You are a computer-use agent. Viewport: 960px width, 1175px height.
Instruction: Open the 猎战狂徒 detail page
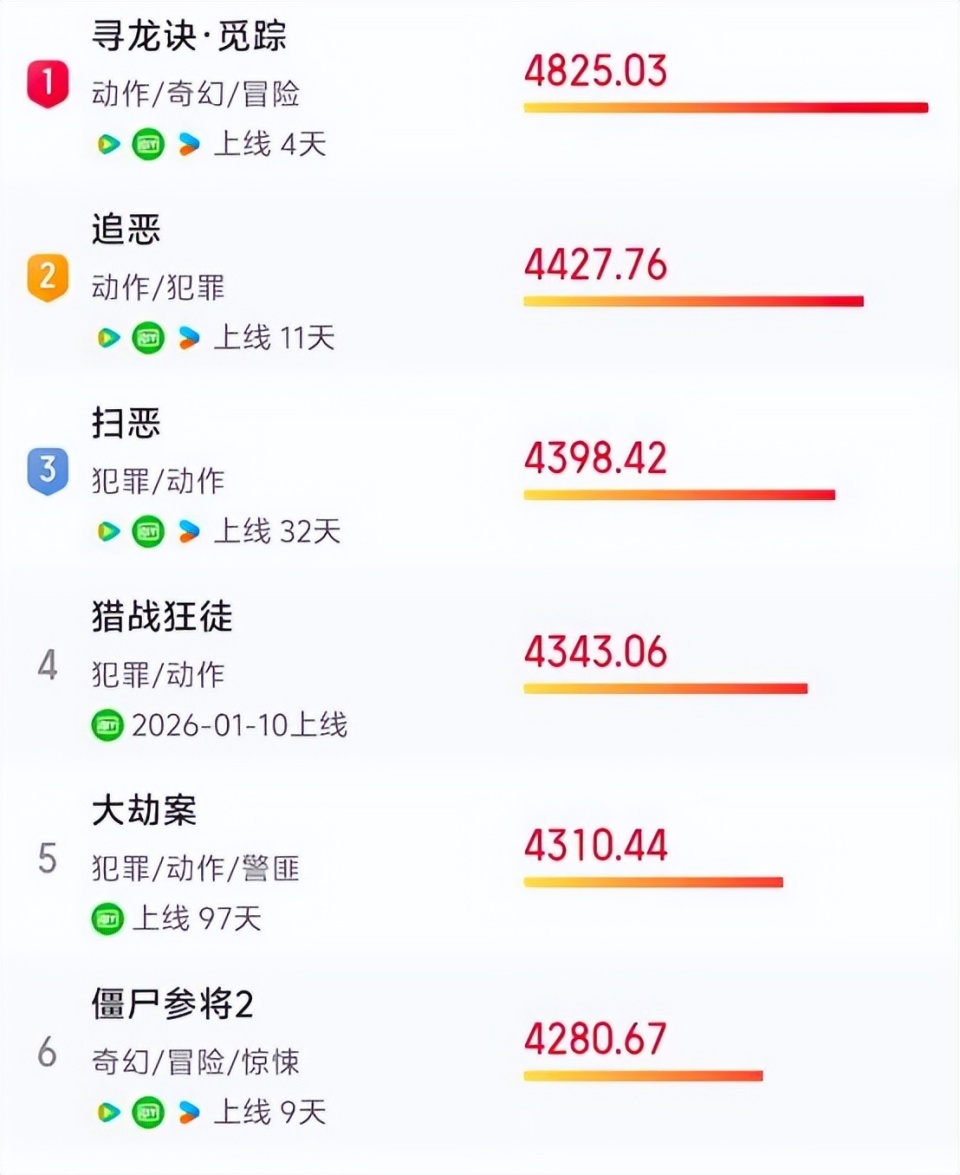point(160,617)
